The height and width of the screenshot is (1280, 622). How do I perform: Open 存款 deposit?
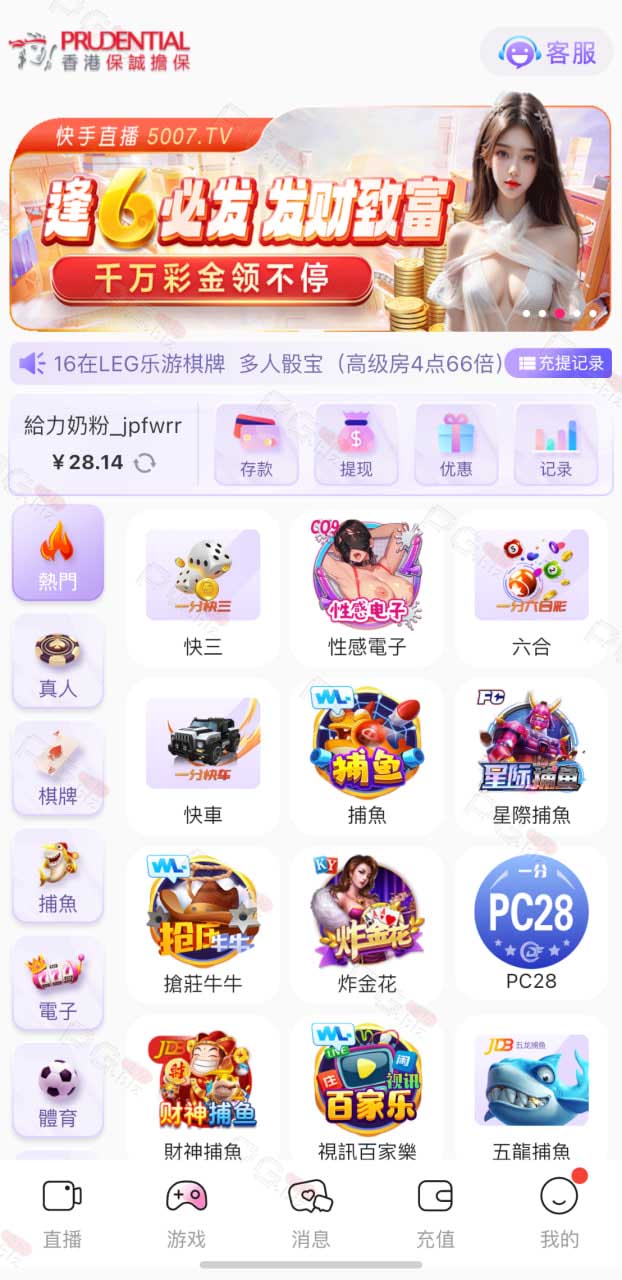257,444
